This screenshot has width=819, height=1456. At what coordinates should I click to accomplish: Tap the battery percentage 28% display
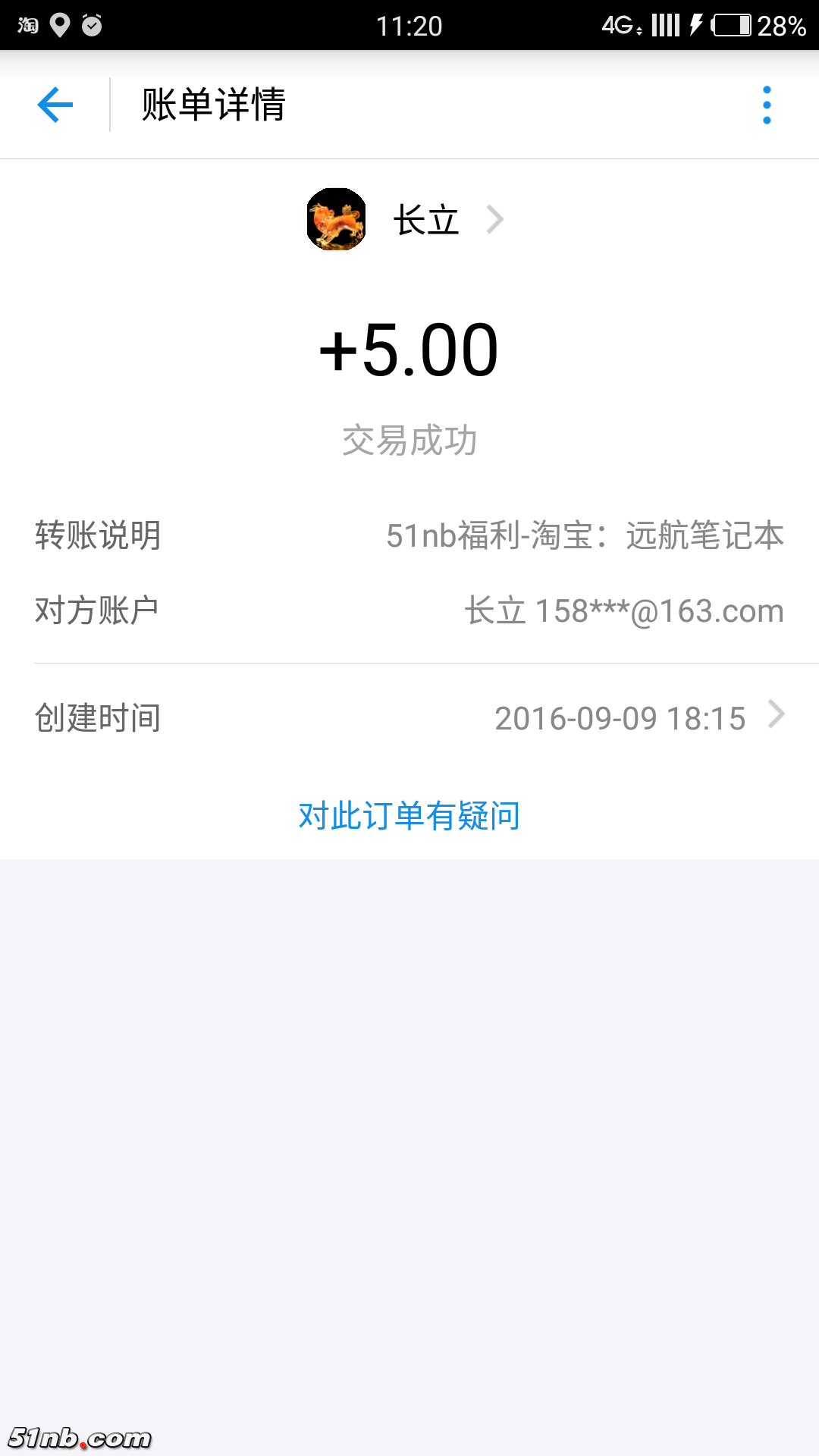pyautogui.click(x=780, y=25)
